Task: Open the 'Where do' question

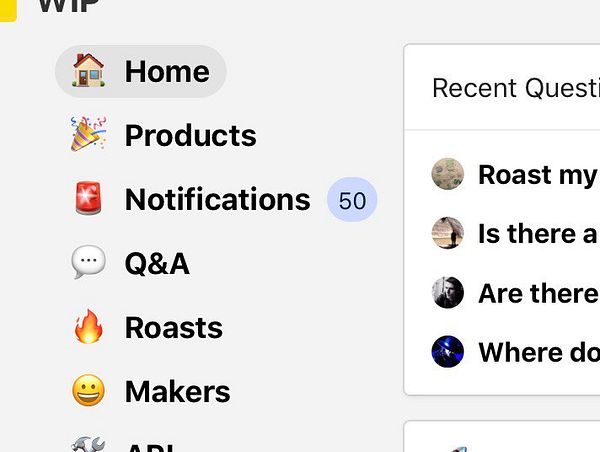Action: click(x=537, y=352)
